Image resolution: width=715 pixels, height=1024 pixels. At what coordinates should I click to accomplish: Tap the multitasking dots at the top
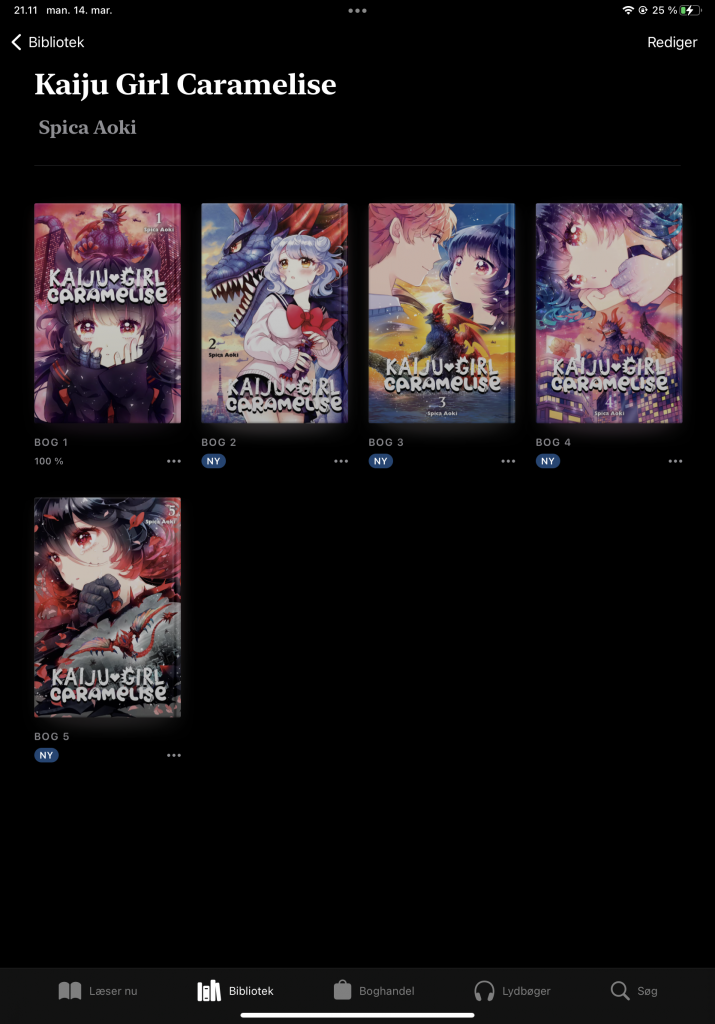[358, 10]
